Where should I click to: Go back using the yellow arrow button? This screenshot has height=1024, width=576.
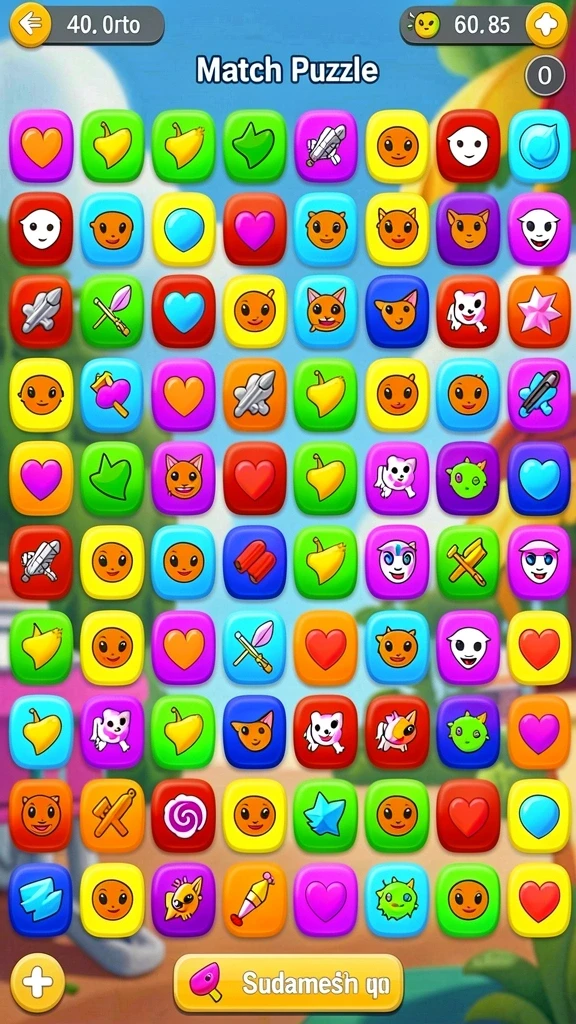[x=30, y=24]
